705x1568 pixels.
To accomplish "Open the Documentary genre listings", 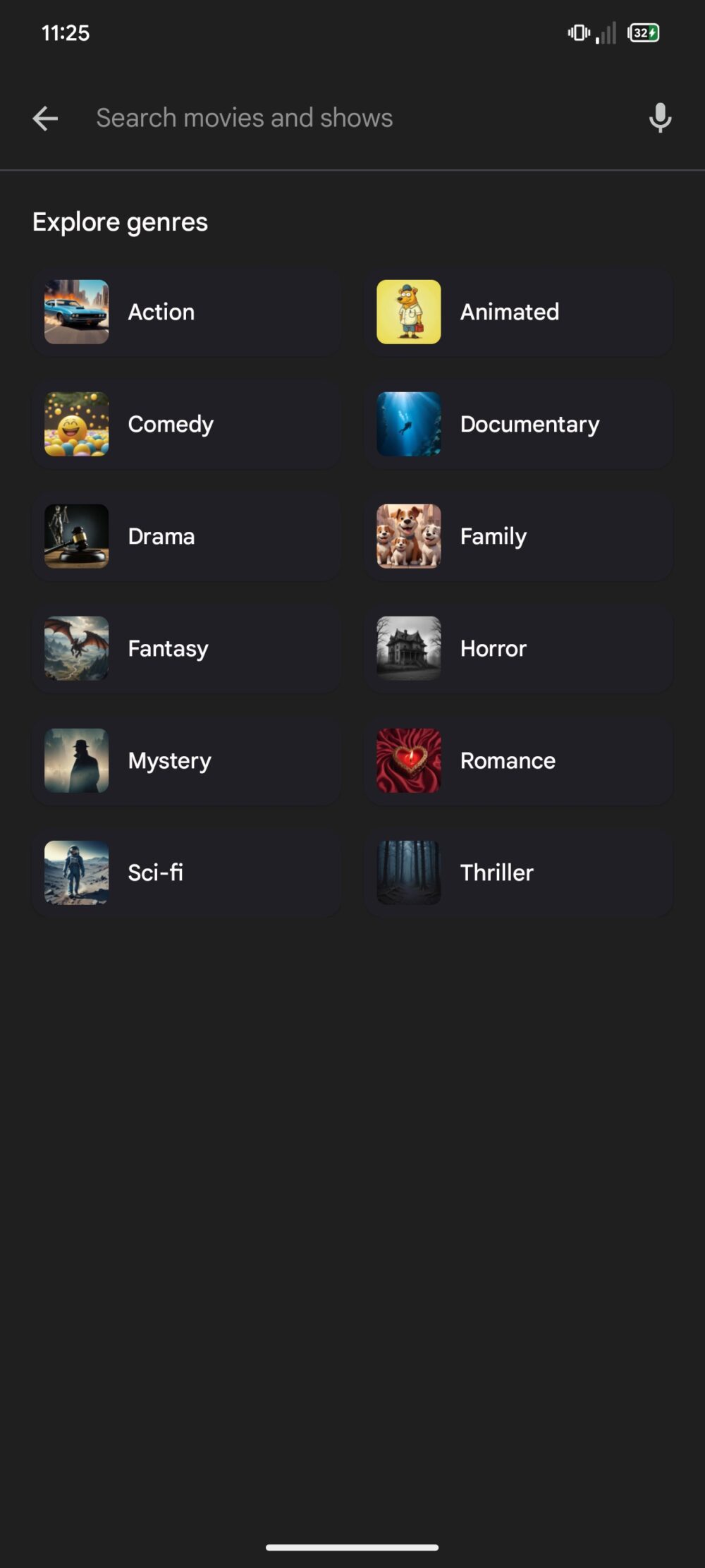I will [x=519, y=424].
